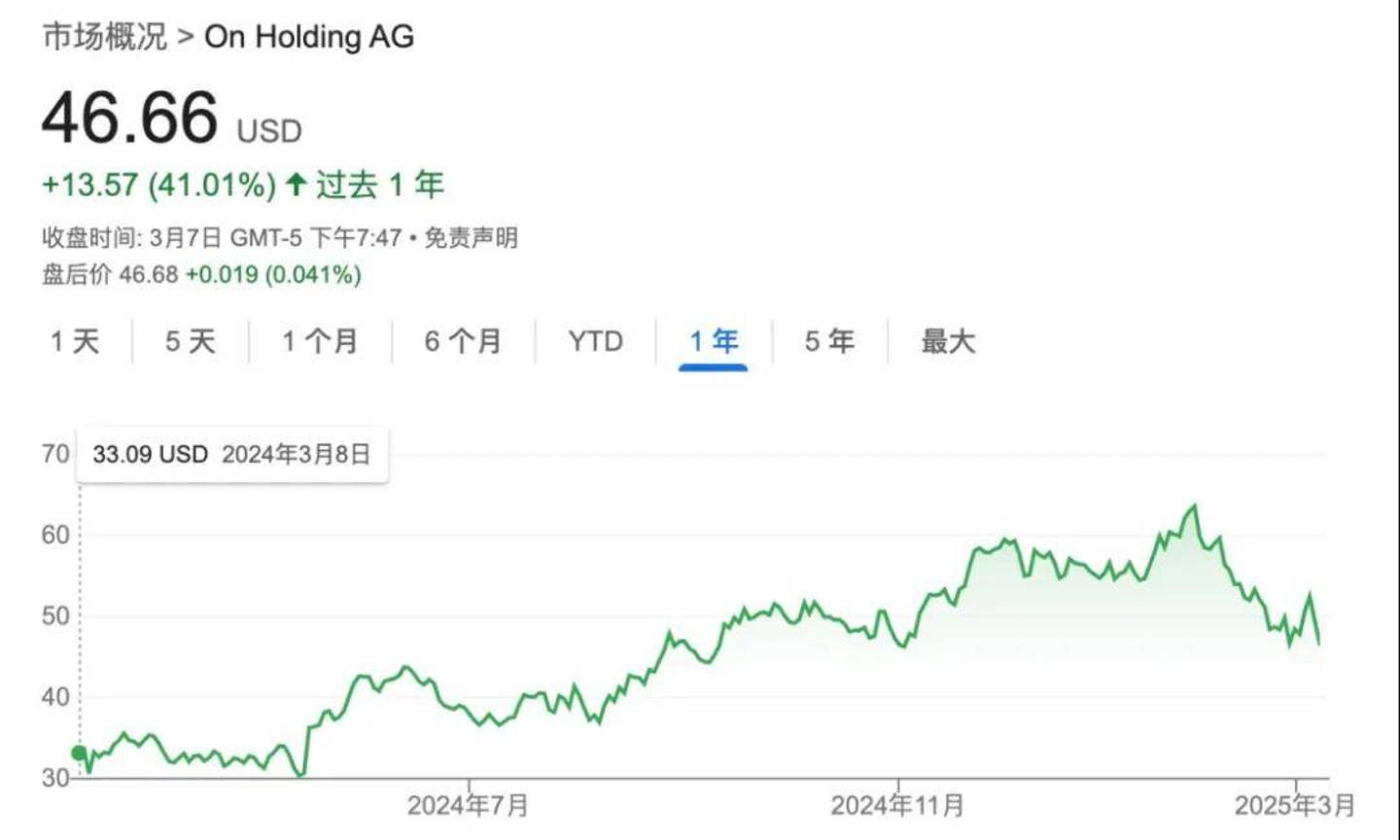Select the YTD tab
Viewport: 1400px width, 840px height.
(x=595, y=341)
